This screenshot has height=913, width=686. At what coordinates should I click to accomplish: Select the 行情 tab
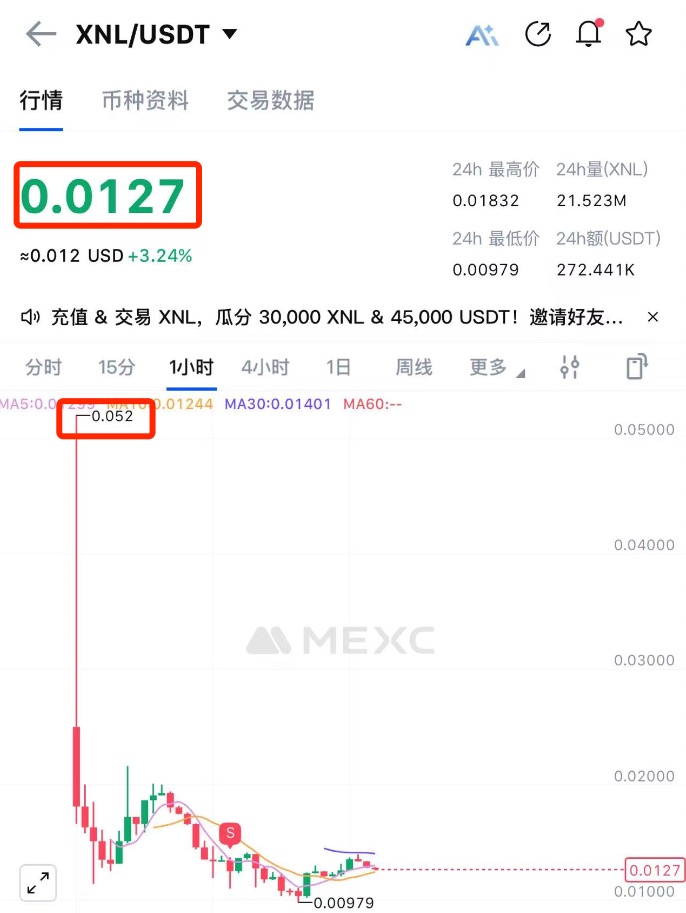point(41,100)
